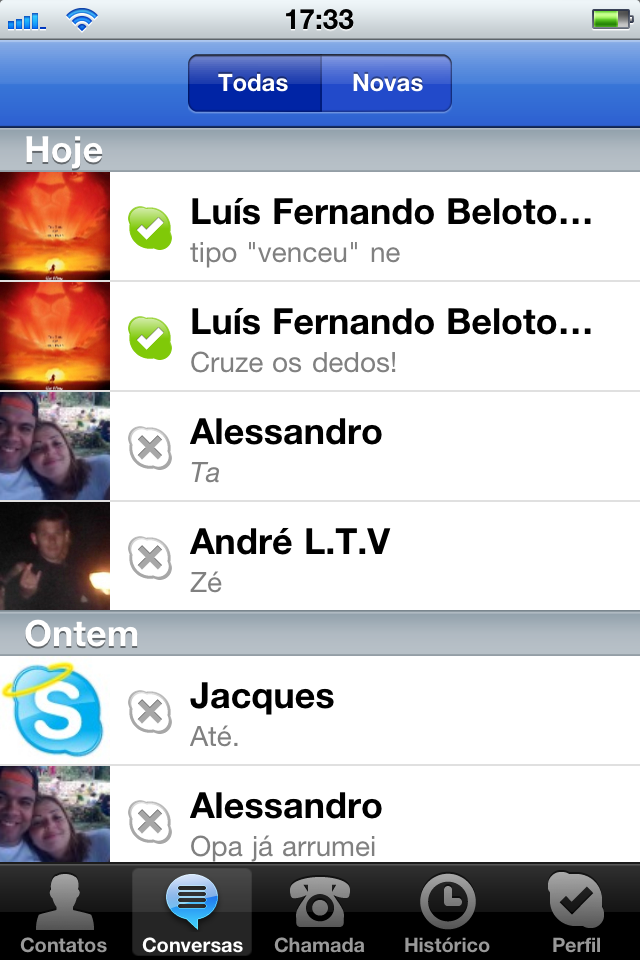Viewport: 640px width, 960px height.
Task: Switch to the Todas segment
Action: tap(254, 84)
